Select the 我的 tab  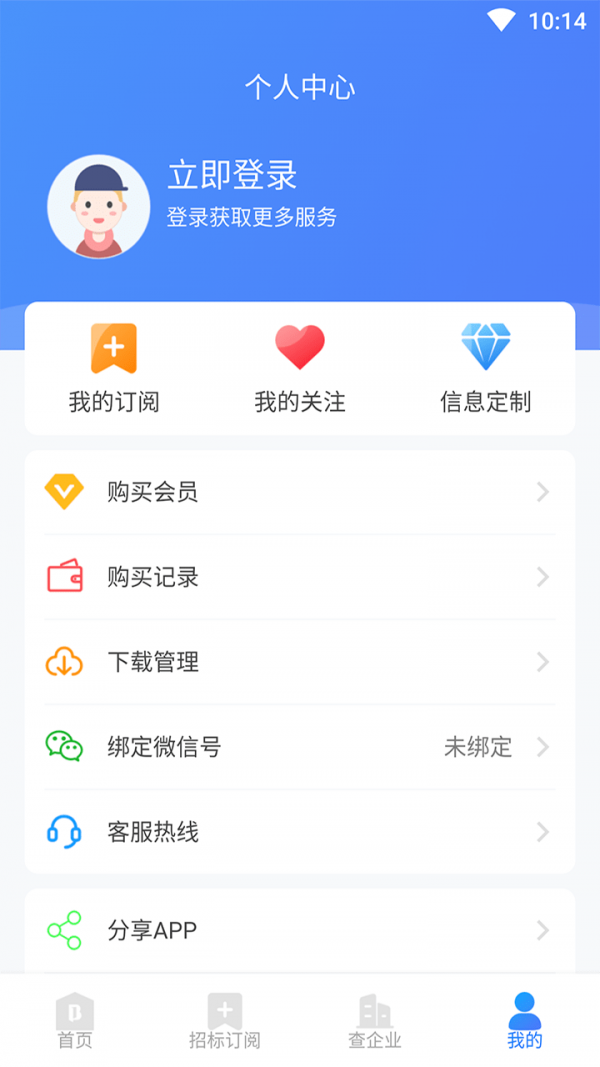pyautogui.click(x=525, y=1021)
